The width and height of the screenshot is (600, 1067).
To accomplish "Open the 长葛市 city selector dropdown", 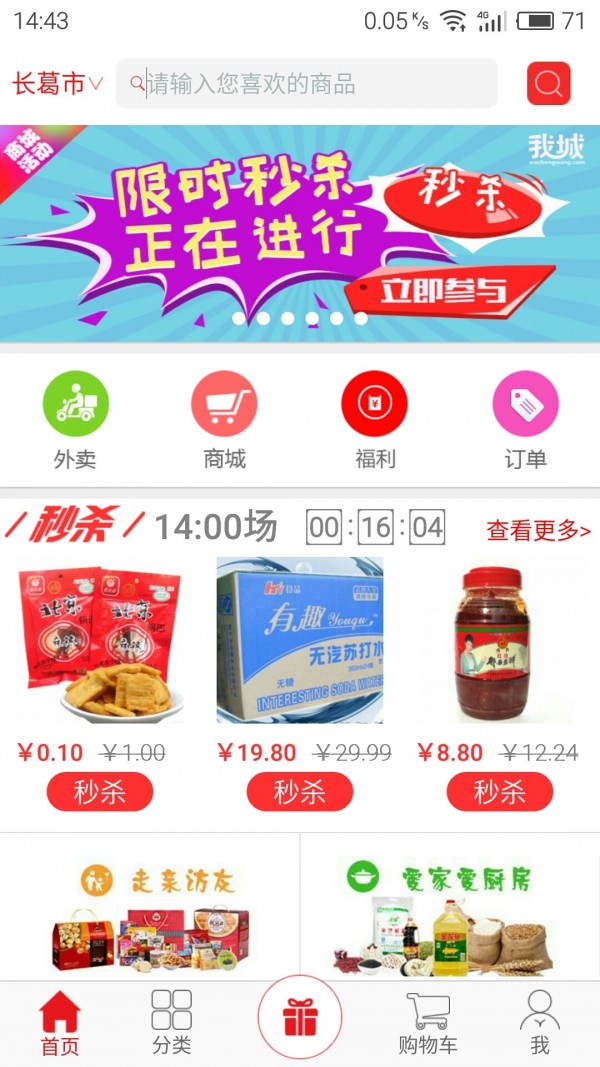I will pyautogui.click(x=57, y=84).
